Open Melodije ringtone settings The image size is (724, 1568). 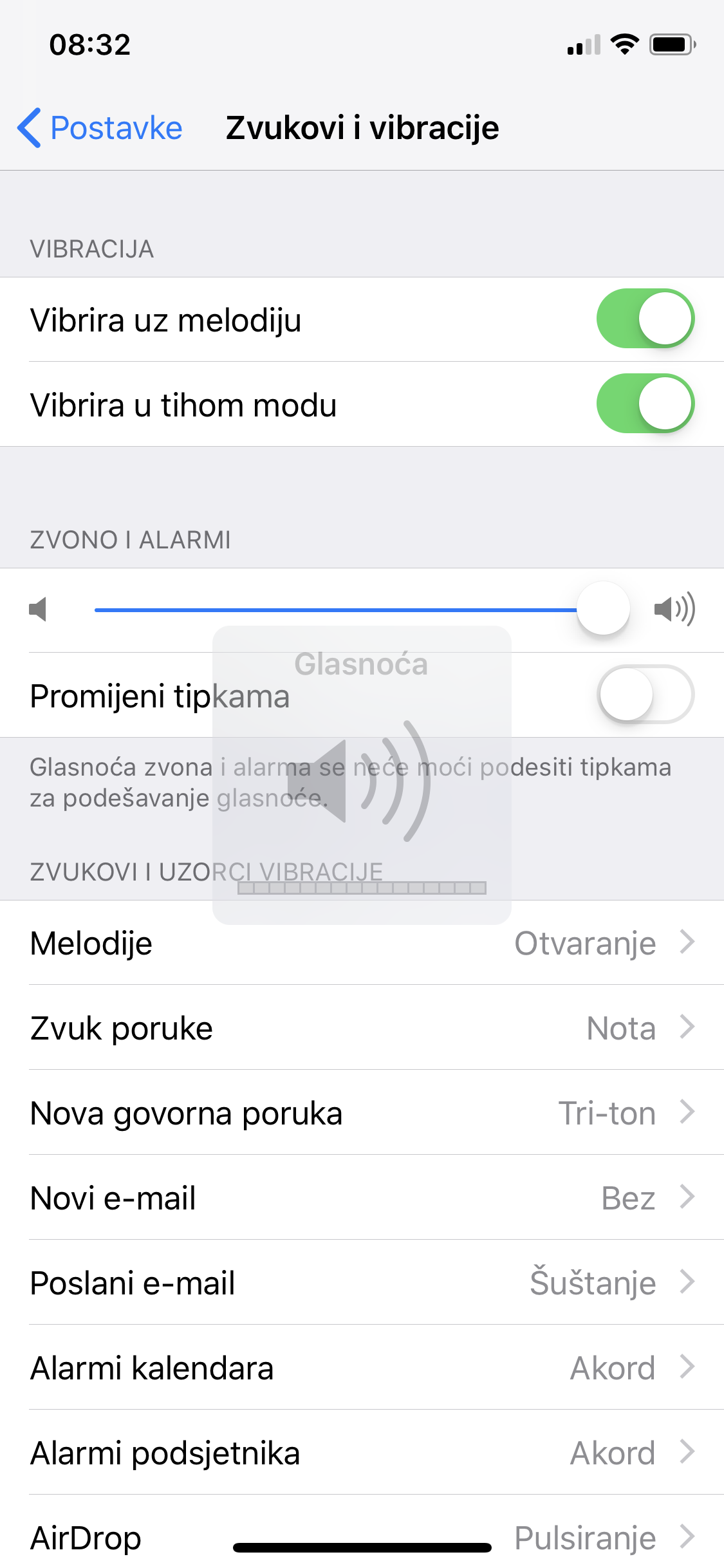click(x=362, y=942)
